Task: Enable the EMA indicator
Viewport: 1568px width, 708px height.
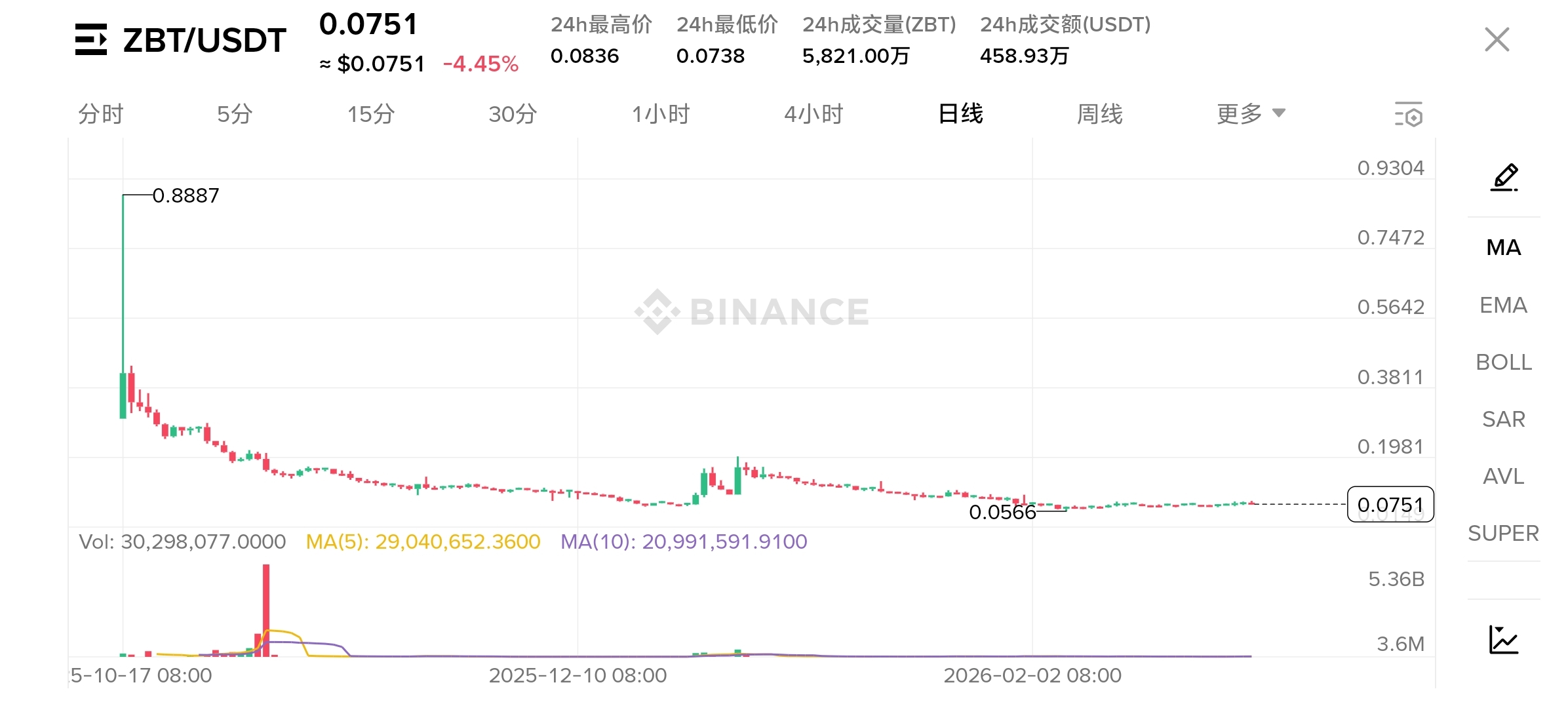Action: [x=1503, y=305]
